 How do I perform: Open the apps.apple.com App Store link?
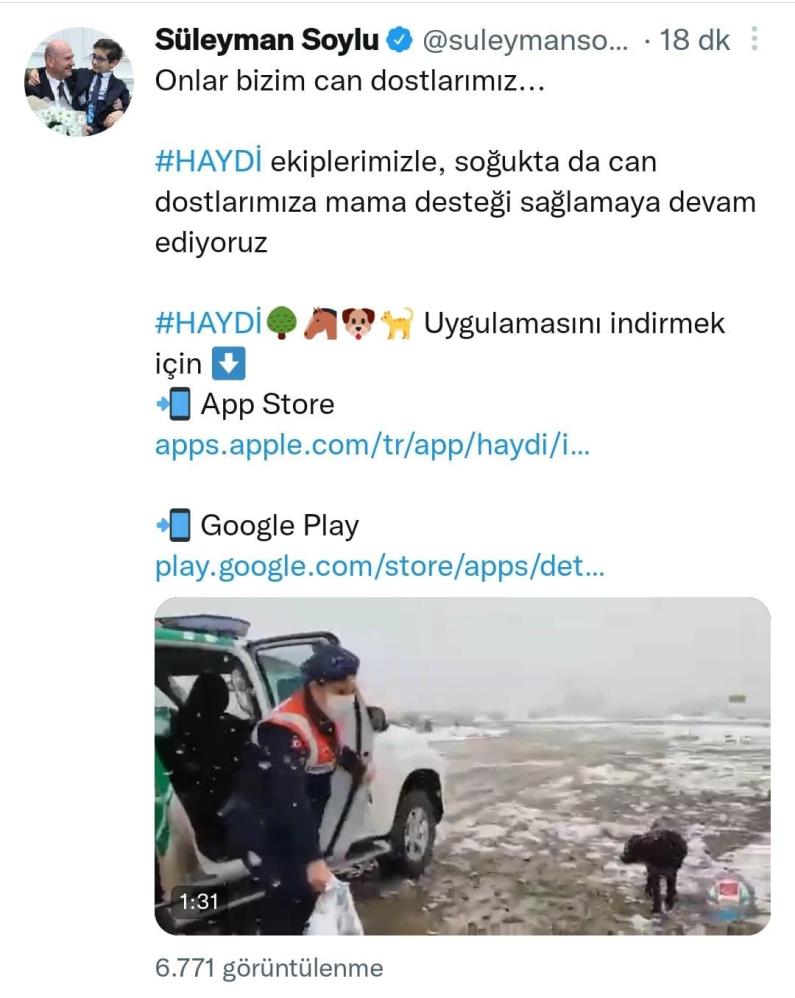tap(372, 445)
